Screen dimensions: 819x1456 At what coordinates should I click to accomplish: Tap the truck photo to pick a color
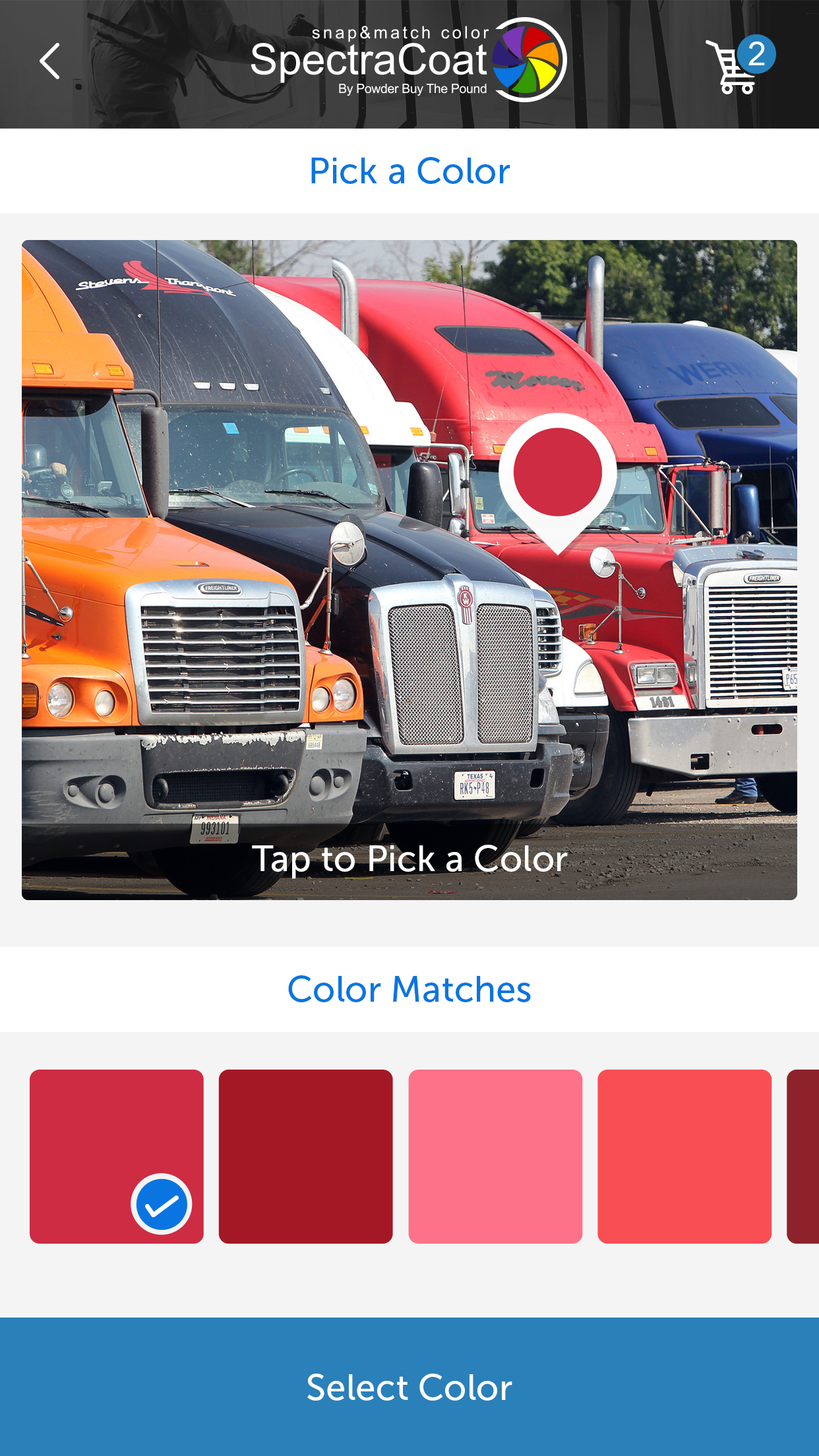coord(409,570)
